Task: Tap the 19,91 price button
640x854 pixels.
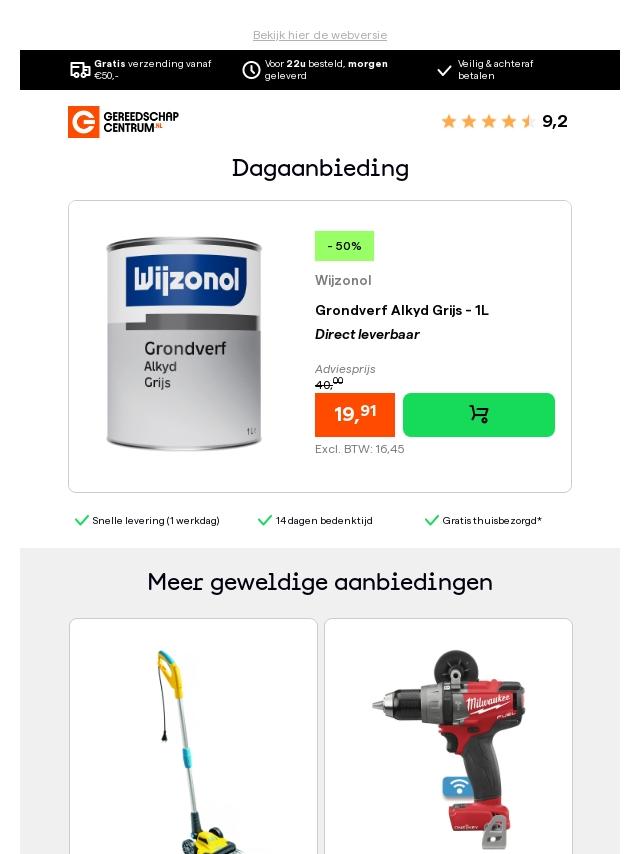Action: [355, 414]
